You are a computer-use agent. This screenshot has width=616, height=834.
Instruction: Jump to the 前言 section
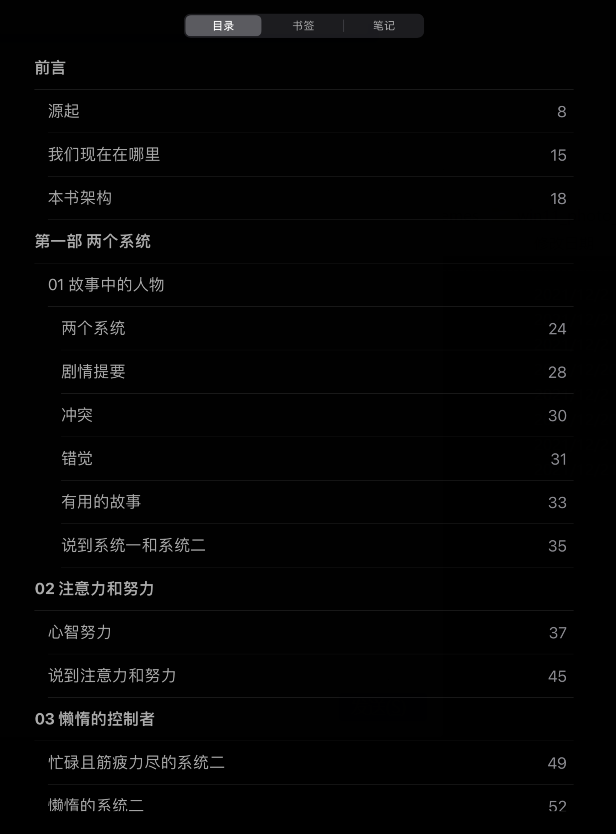coord(50,68)
